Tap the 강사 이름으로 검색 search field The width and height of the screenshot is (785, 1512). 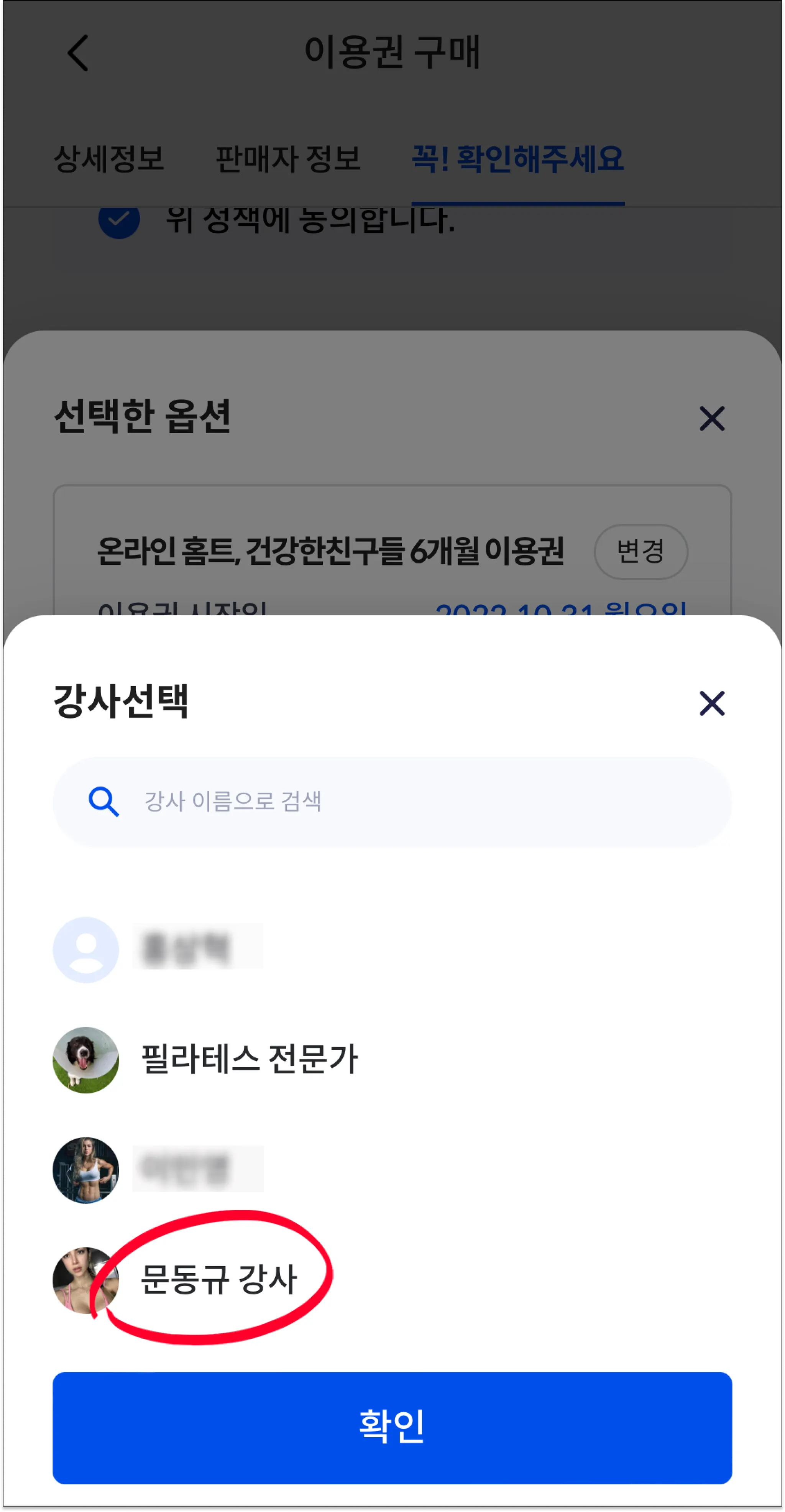pos(392,801)
